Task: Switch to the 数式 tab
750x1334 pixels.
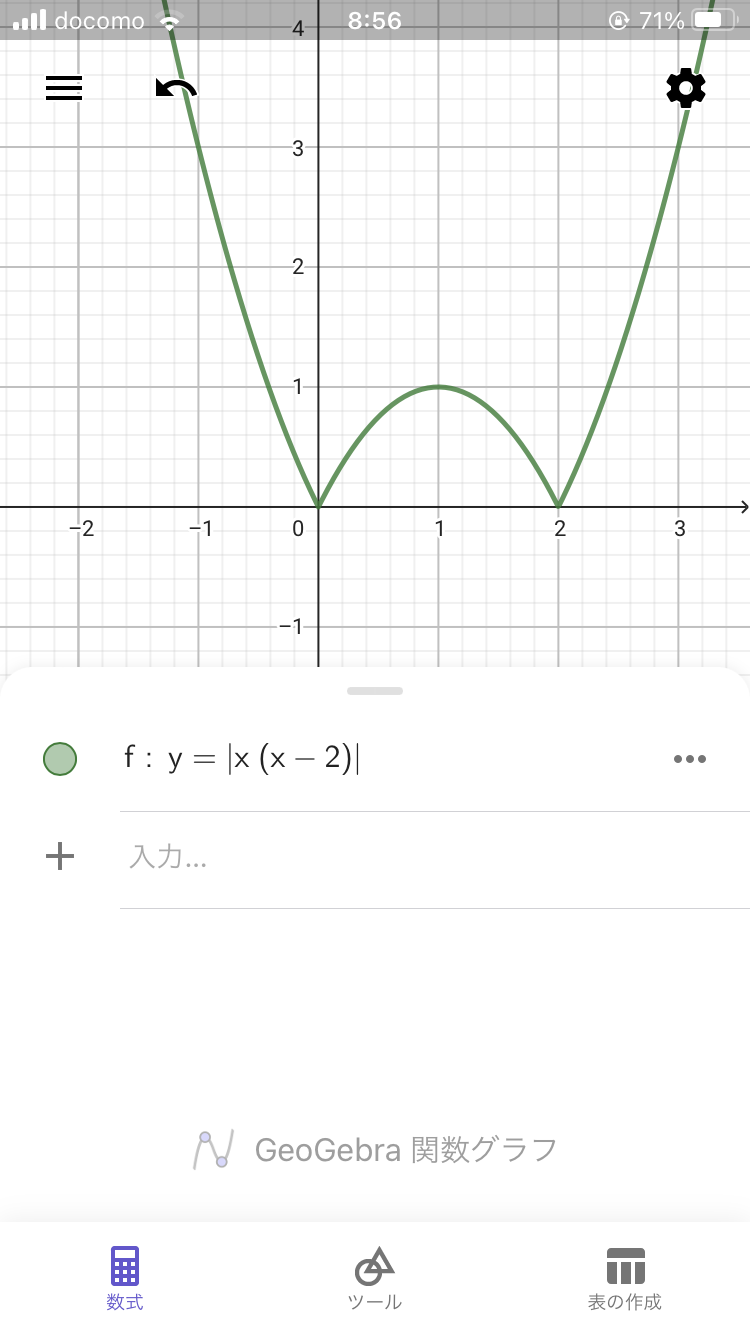Action: pyautogui.click(x=125, y=1278)
